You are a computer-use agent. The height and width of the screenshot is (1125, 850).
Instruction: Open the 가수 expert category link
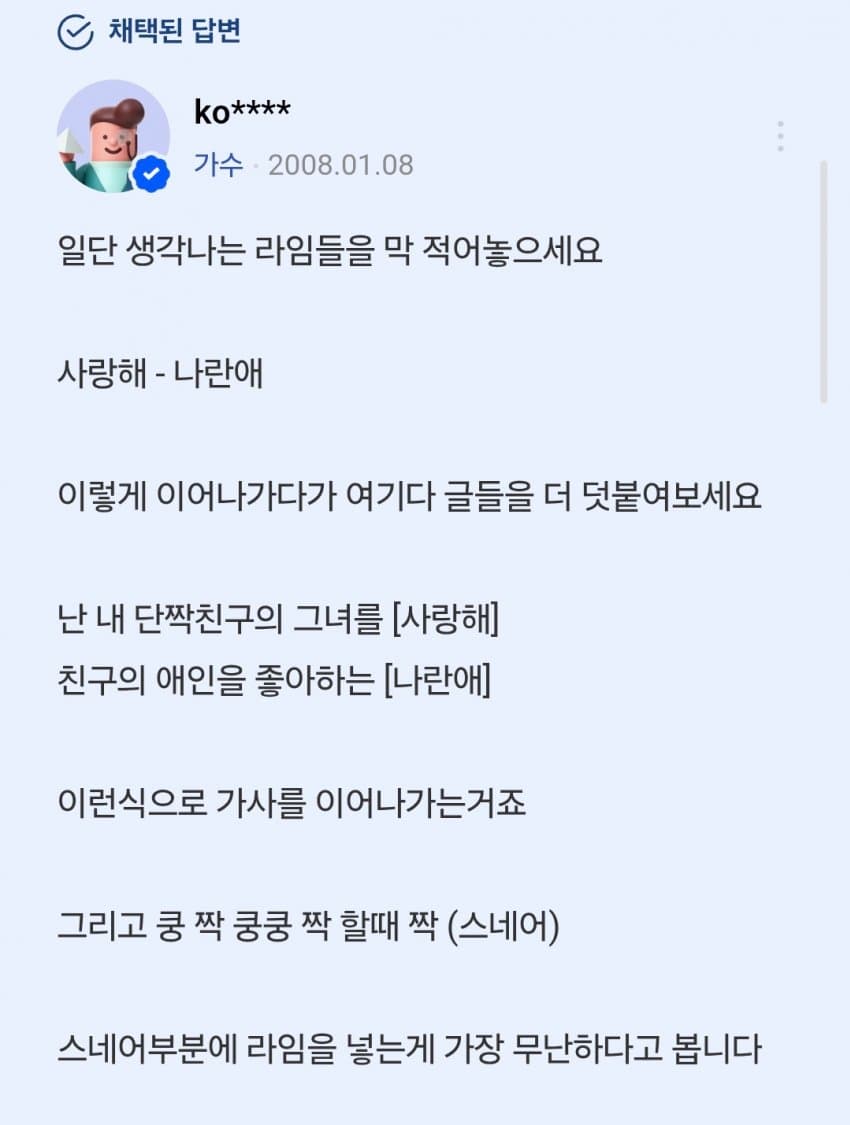pyautogui.click(x=218, y=165)
